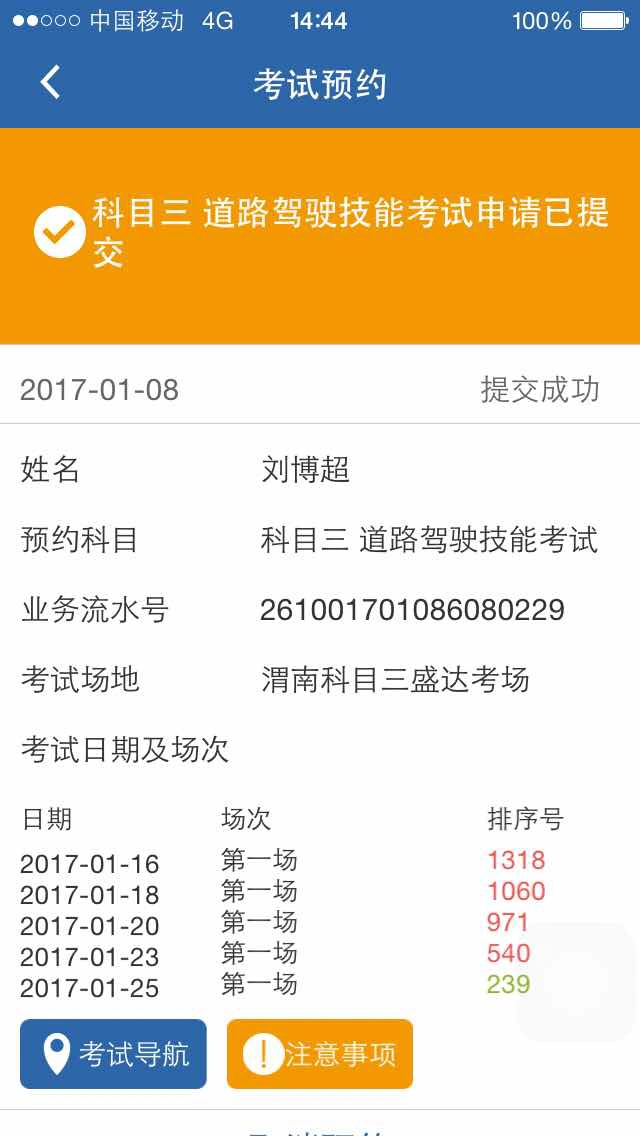Image resolution: width=640 pixels, height=1136 pixels.
Task: Tap the floating AssistiveTouch button
Action: (x=576, y=982)
